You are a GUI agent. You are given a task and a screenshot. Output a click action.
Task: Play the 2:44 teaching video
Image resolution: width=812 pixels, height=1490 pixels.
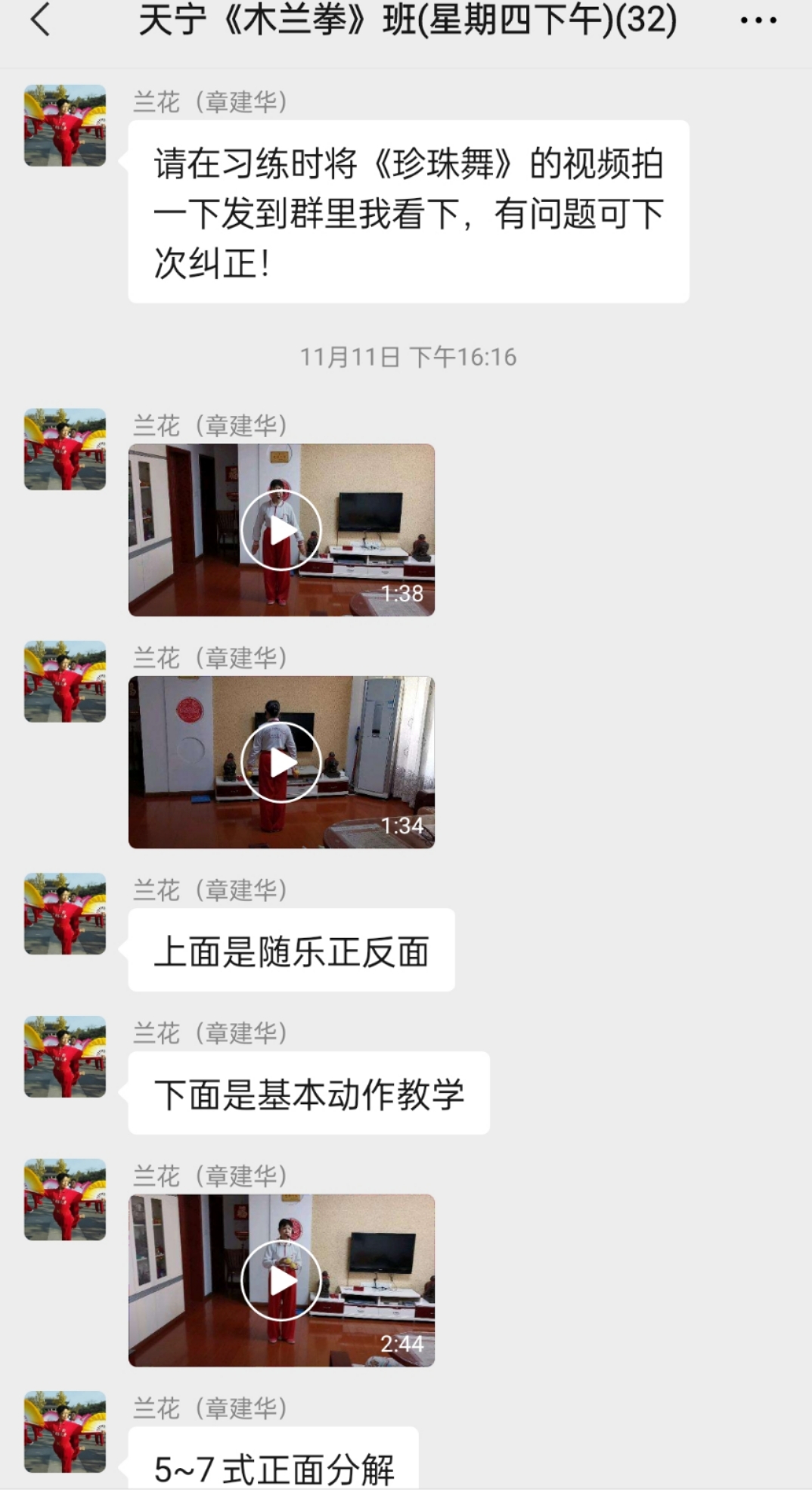pos(281,1280)
